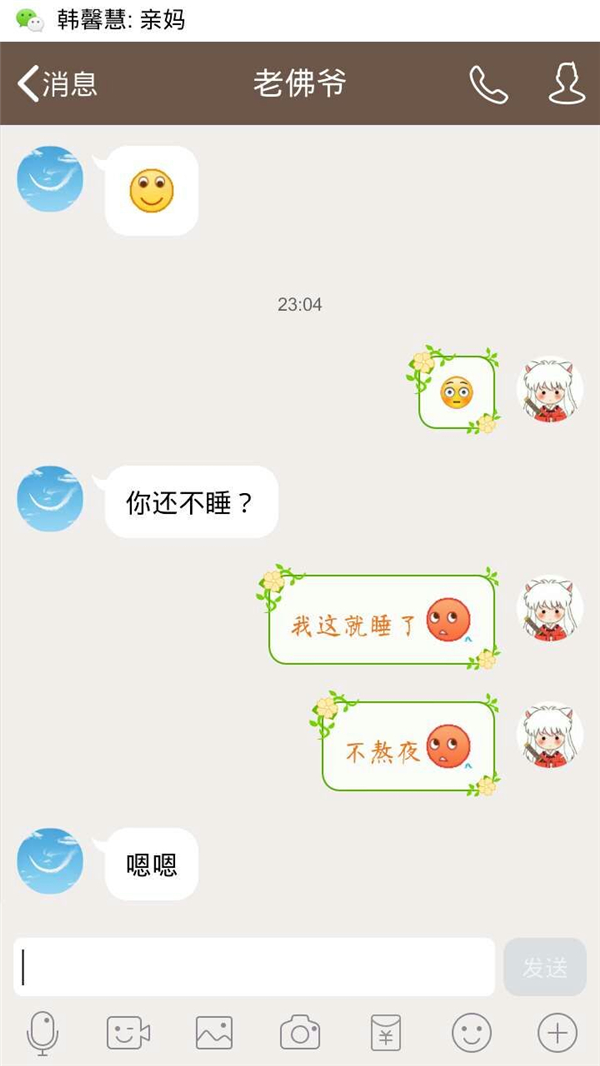Viewport: 600px width, 1066px height.
Task: Open 老佛爷's contact profile
Action: pyautogui.click(x=566, y=84)
